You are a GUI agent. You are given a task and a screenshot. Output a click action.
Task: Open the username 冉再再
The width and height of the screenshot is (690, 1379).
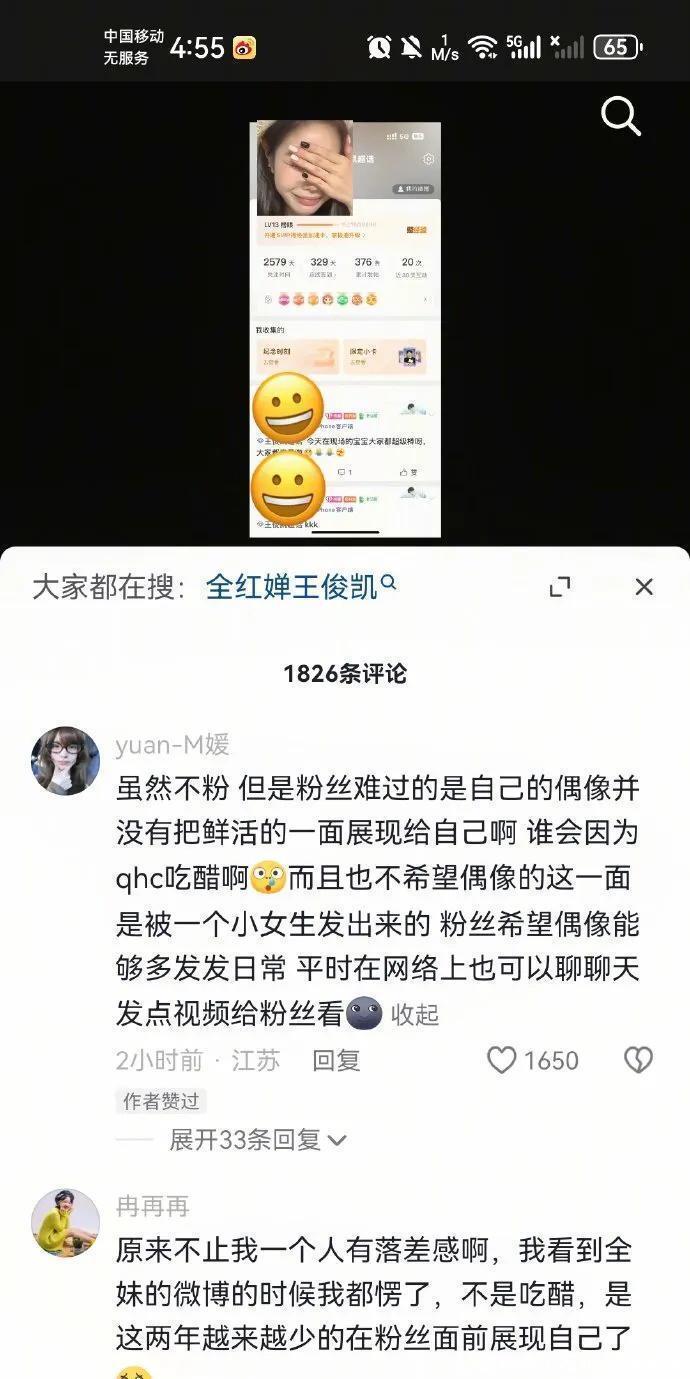(152, 1207)
